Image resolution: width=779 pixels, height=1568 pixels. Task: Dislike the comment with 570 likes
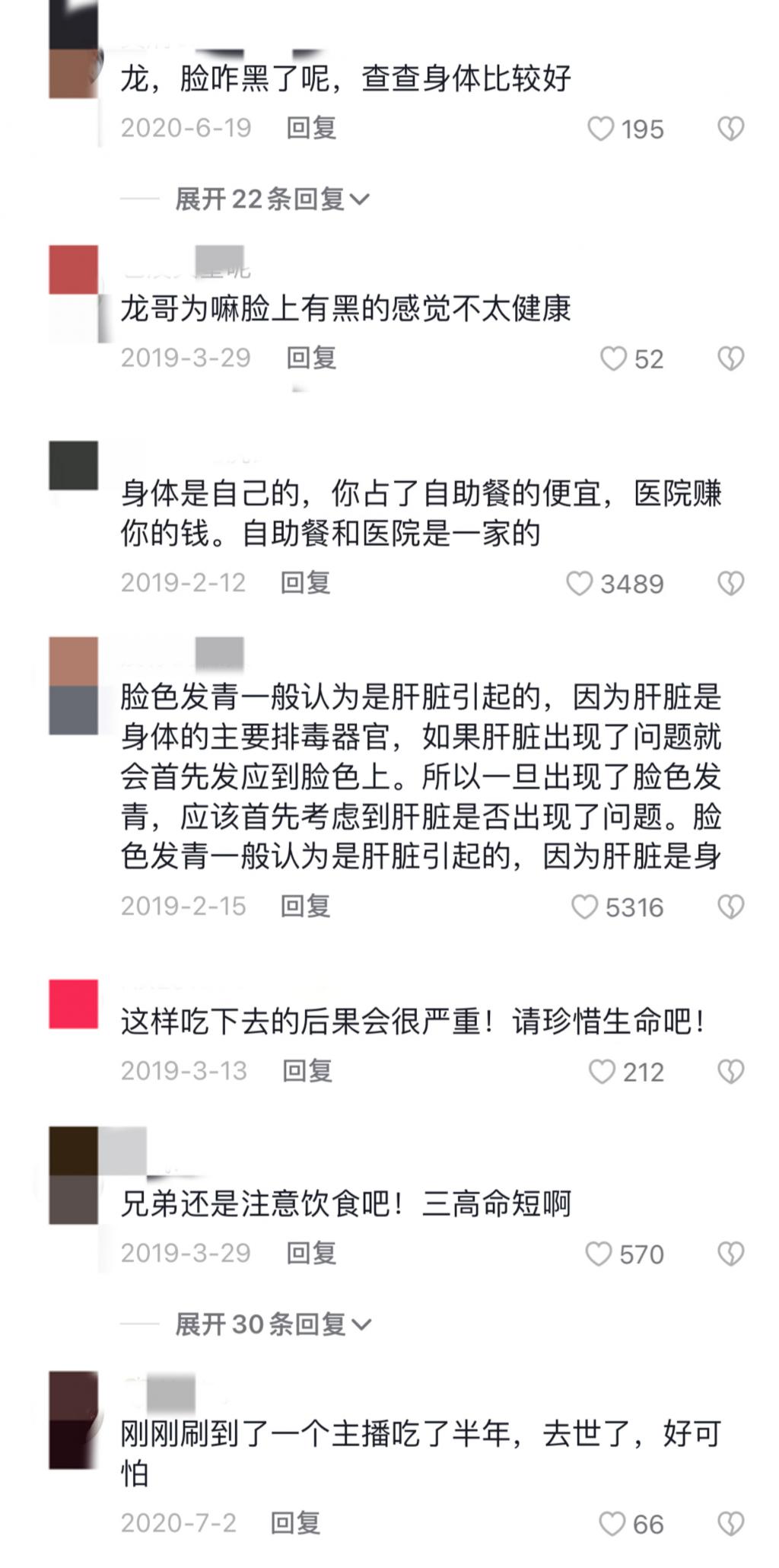click(x=730, y=1254)
